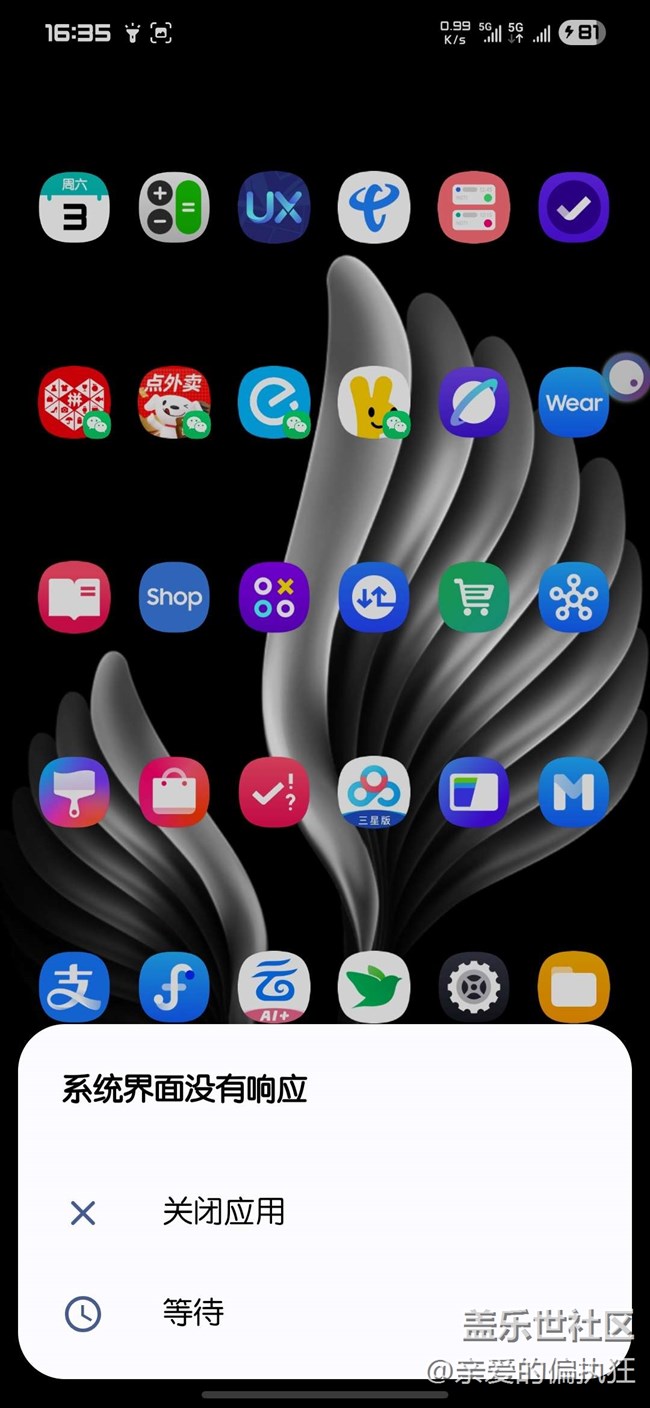Open the Alipay 支 app
Screen dimensions: 650x1408
click(x=74, y=986)
